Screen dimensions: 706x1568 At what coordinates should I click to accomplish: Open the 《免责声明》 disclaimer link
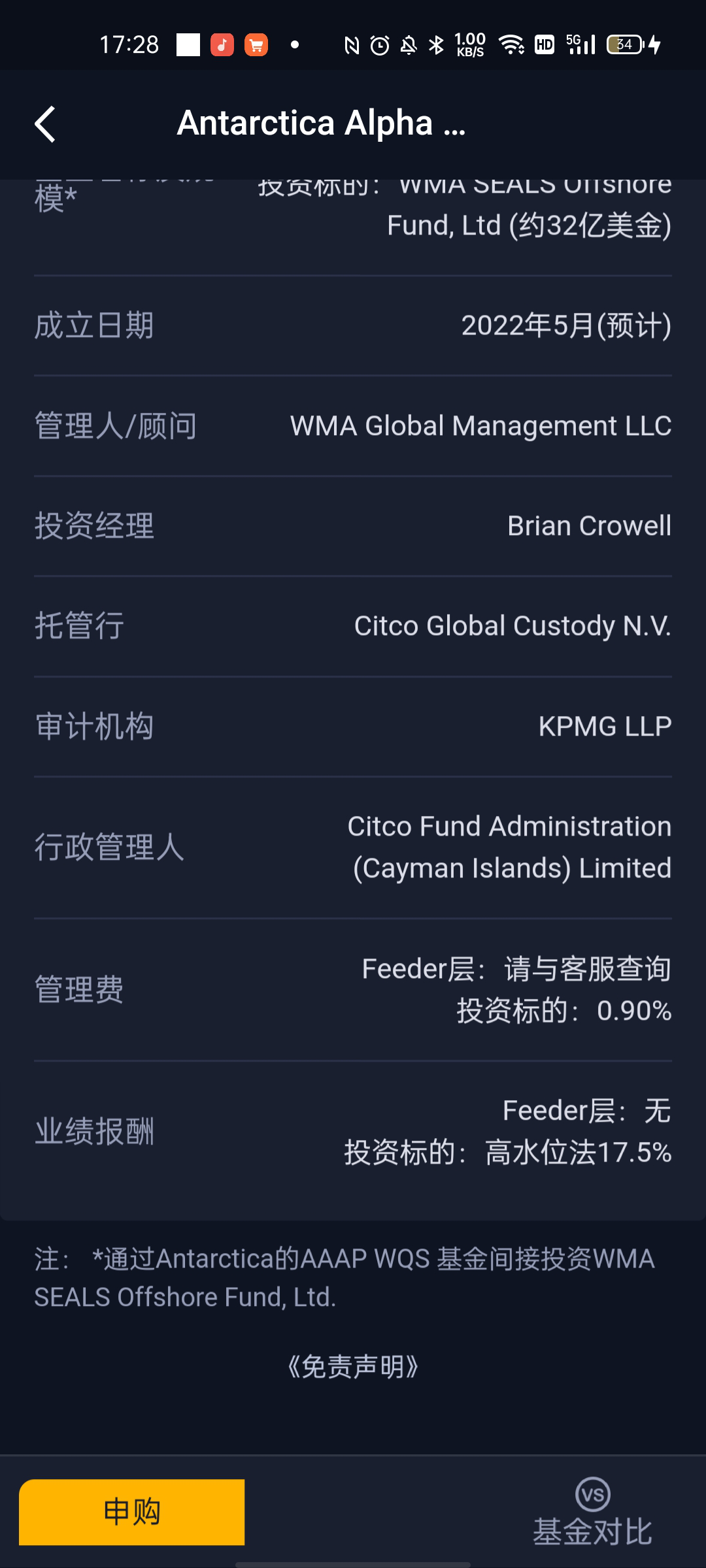click(x=353, y=1366)
